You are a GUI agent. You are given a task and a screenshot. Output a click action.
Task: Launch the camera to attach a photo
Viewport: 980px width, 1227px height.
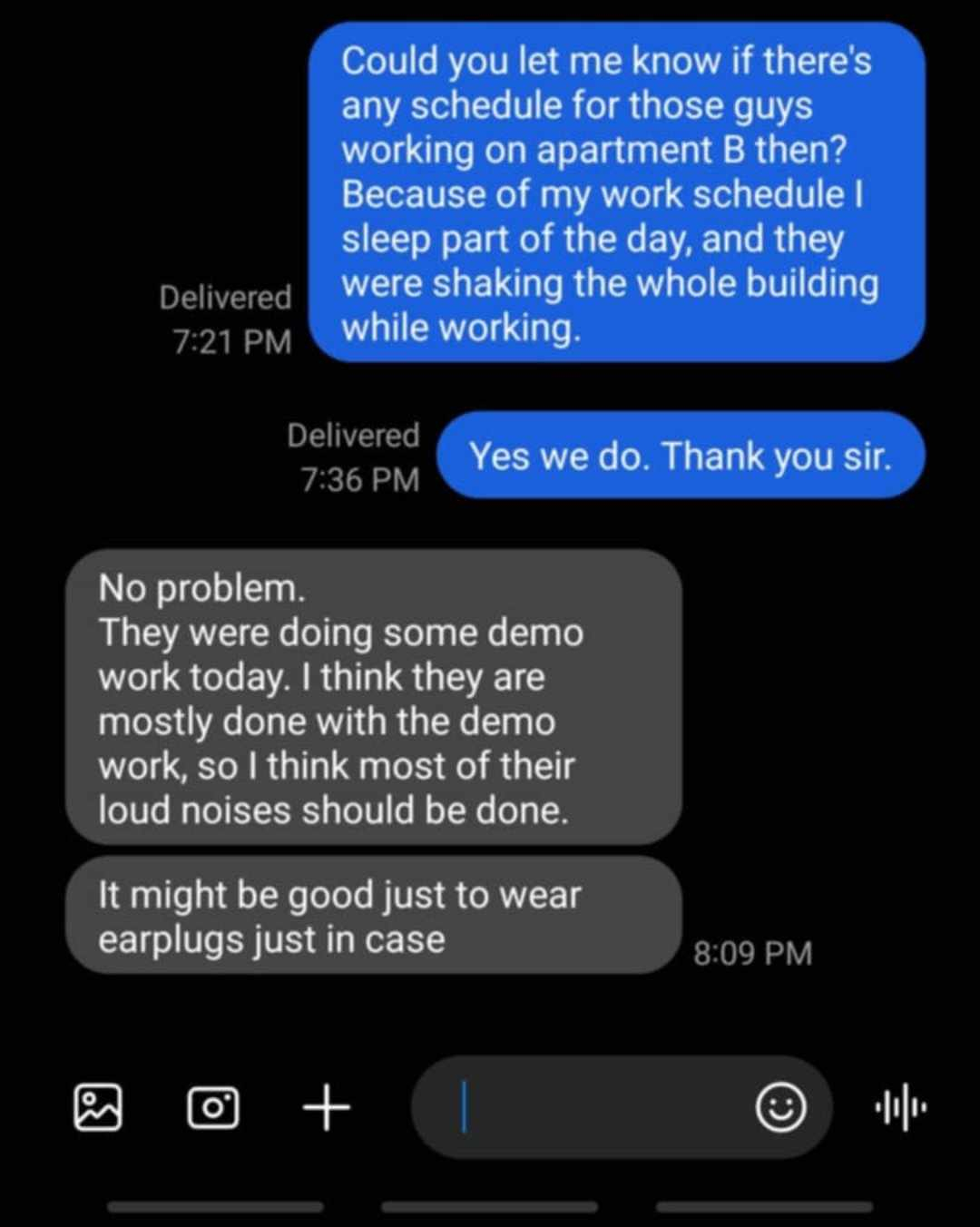(x=213, y=1107)
